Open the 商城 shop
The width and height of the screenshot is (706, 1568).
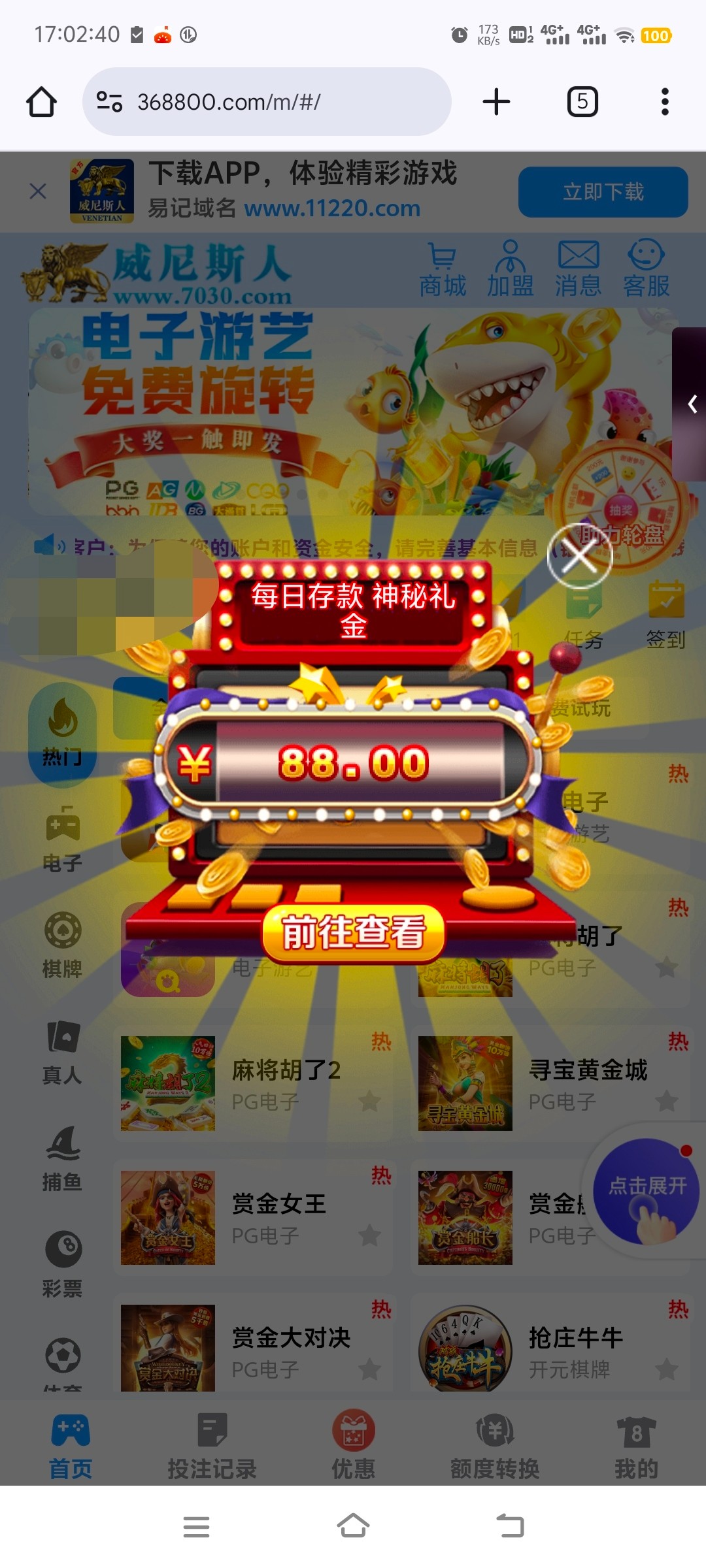tap(443, 269)
